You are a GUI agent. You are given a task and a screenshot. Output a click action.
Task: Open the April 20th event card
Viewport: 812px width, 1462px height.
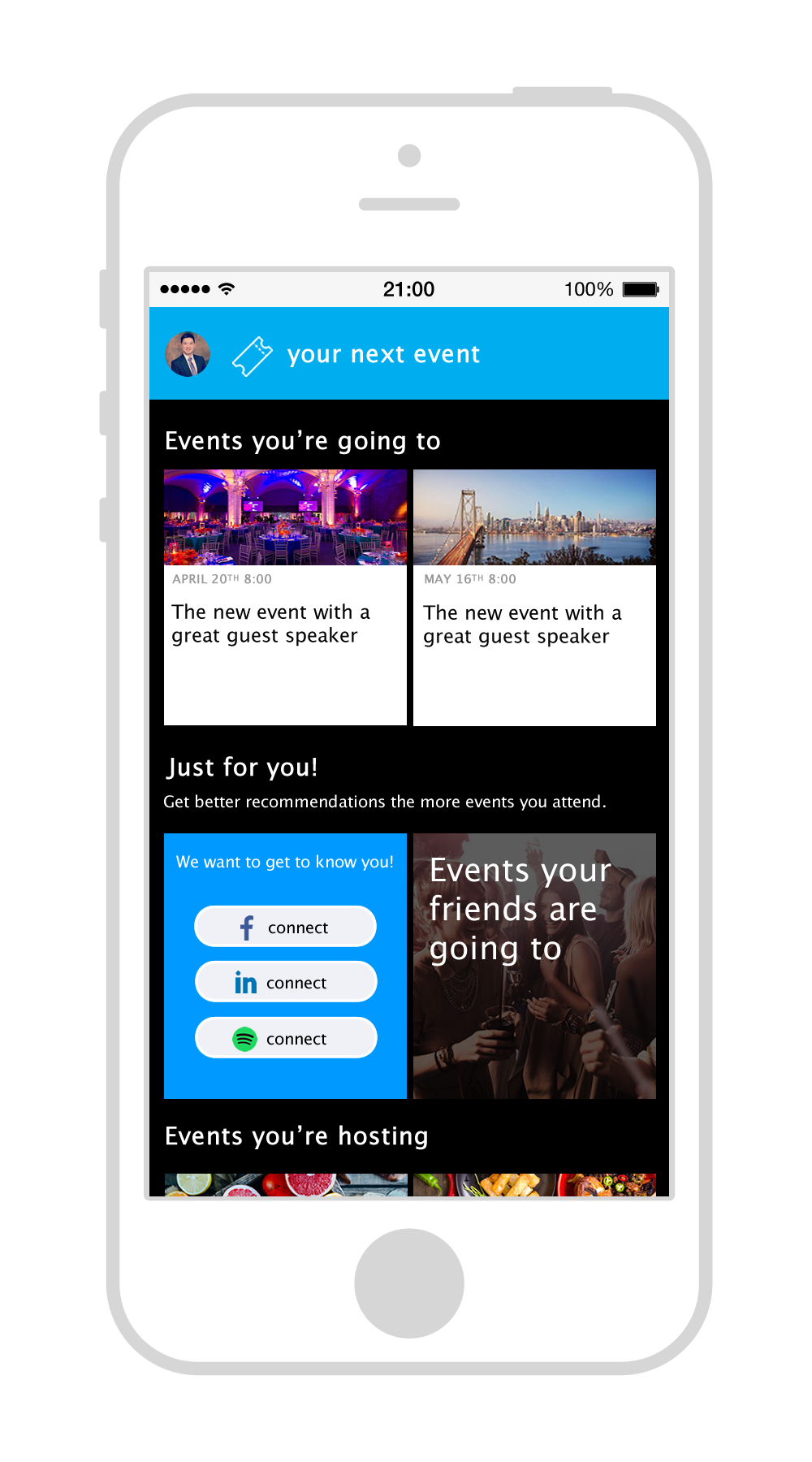point(285,597)
